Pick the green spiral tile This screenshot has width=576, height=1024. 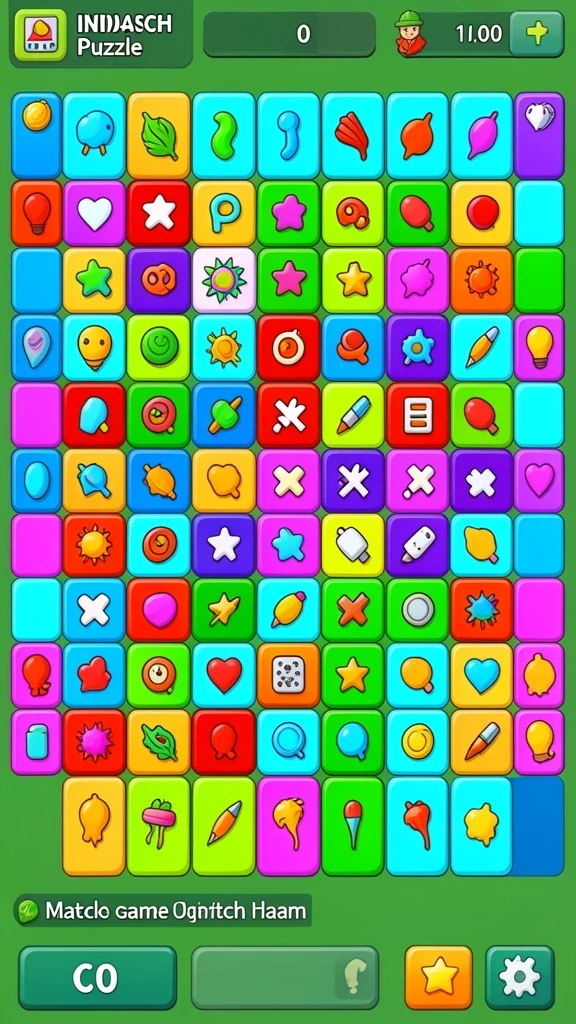(158, 347)
